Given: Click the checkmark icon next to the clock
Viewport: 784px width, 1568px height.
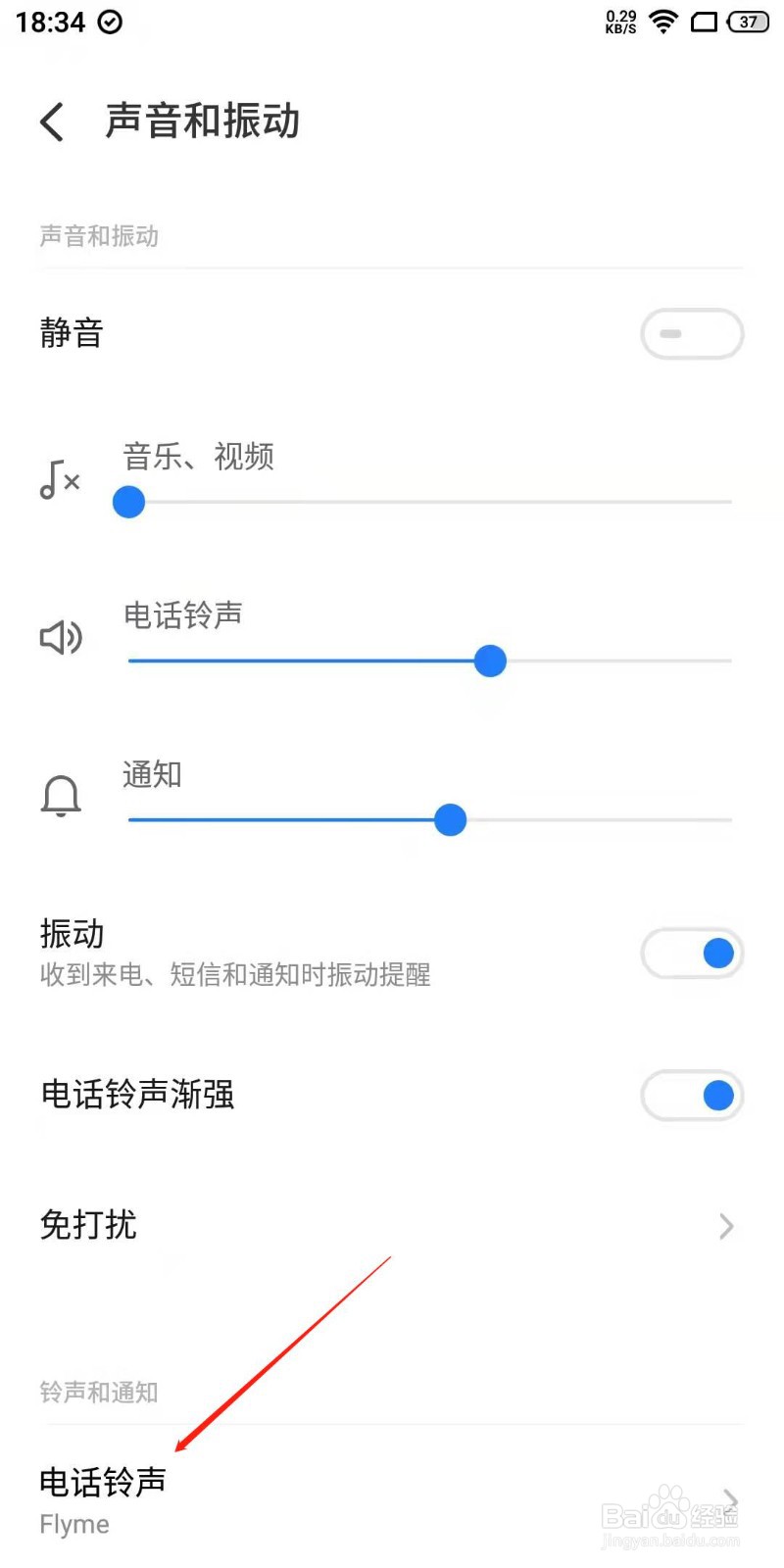Looking at the screenshot, I should 111,22.
